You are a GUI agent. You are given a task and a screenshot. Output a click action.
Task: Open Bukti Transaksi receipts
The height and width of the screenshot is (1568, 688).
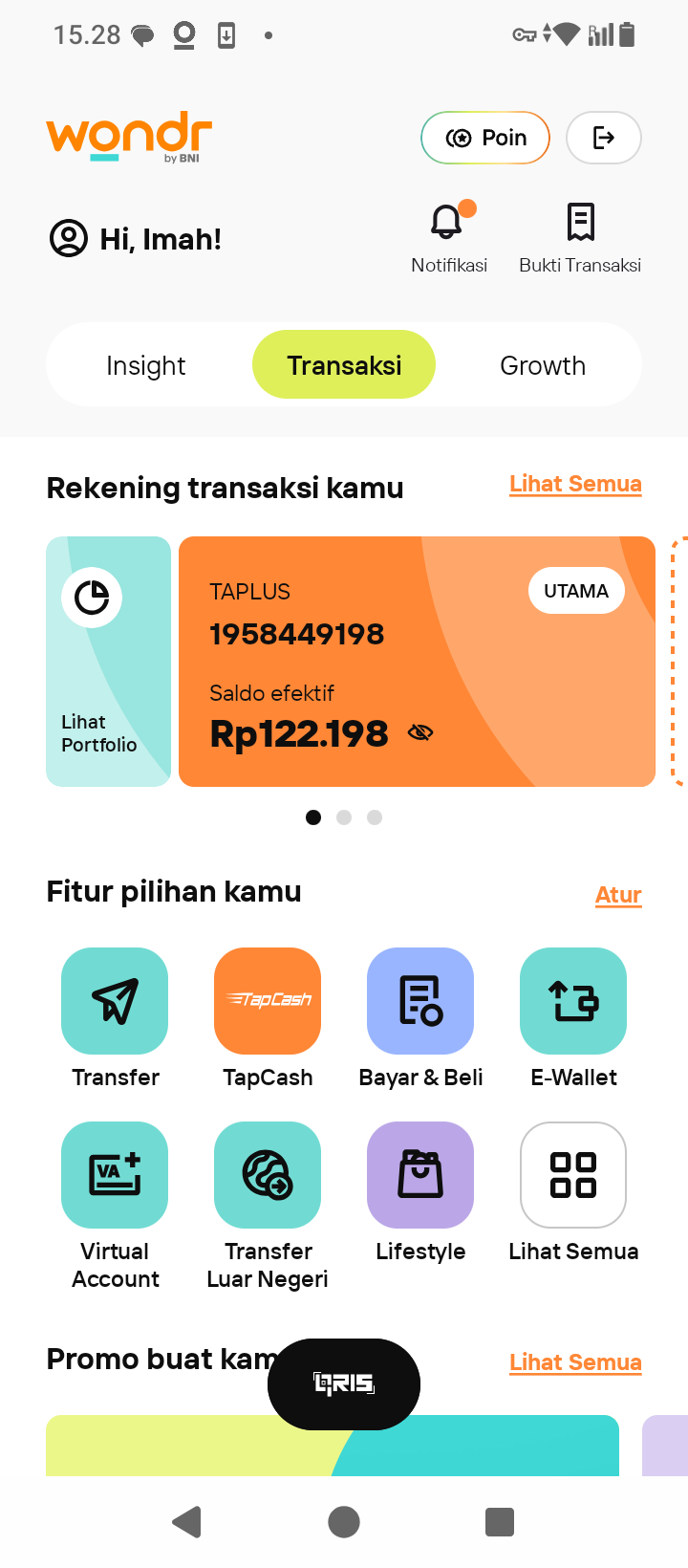tap(580, 237)
